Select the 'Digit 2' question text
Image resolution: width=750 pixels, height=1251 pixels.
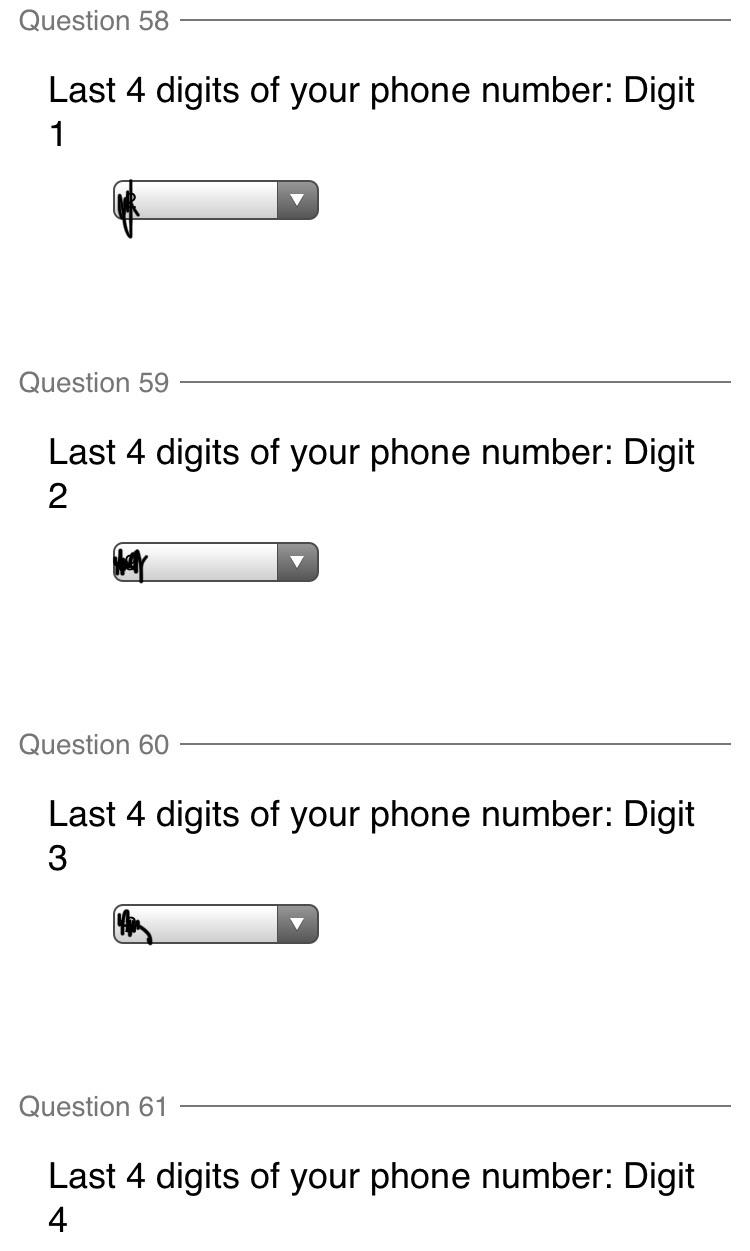[371, 470]
